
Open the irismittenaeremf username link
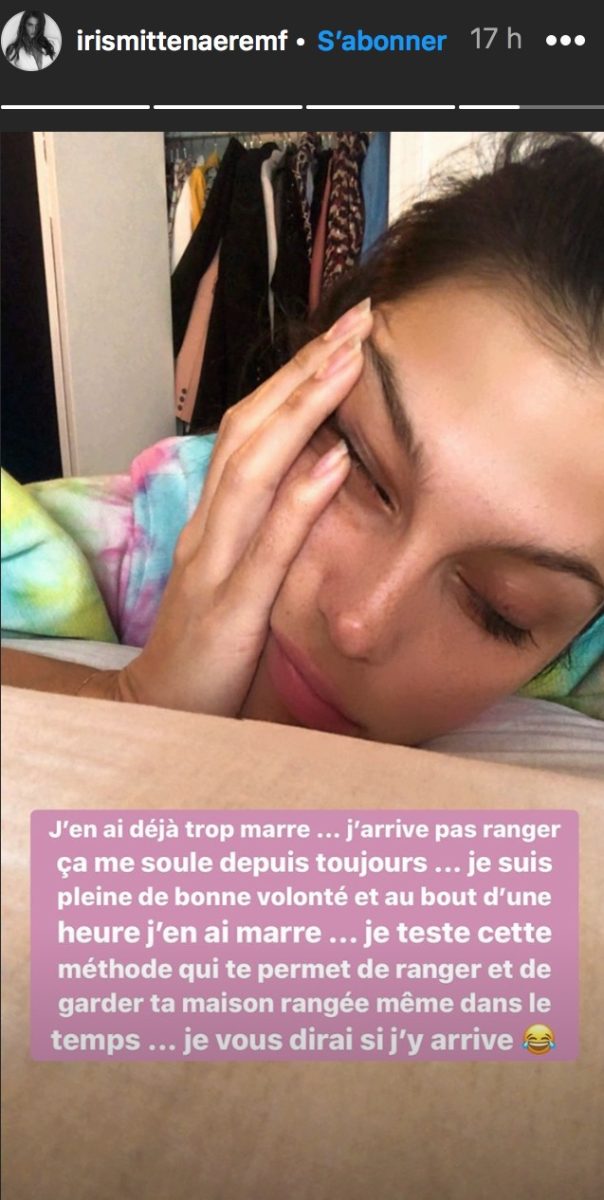tap(181, 42)
